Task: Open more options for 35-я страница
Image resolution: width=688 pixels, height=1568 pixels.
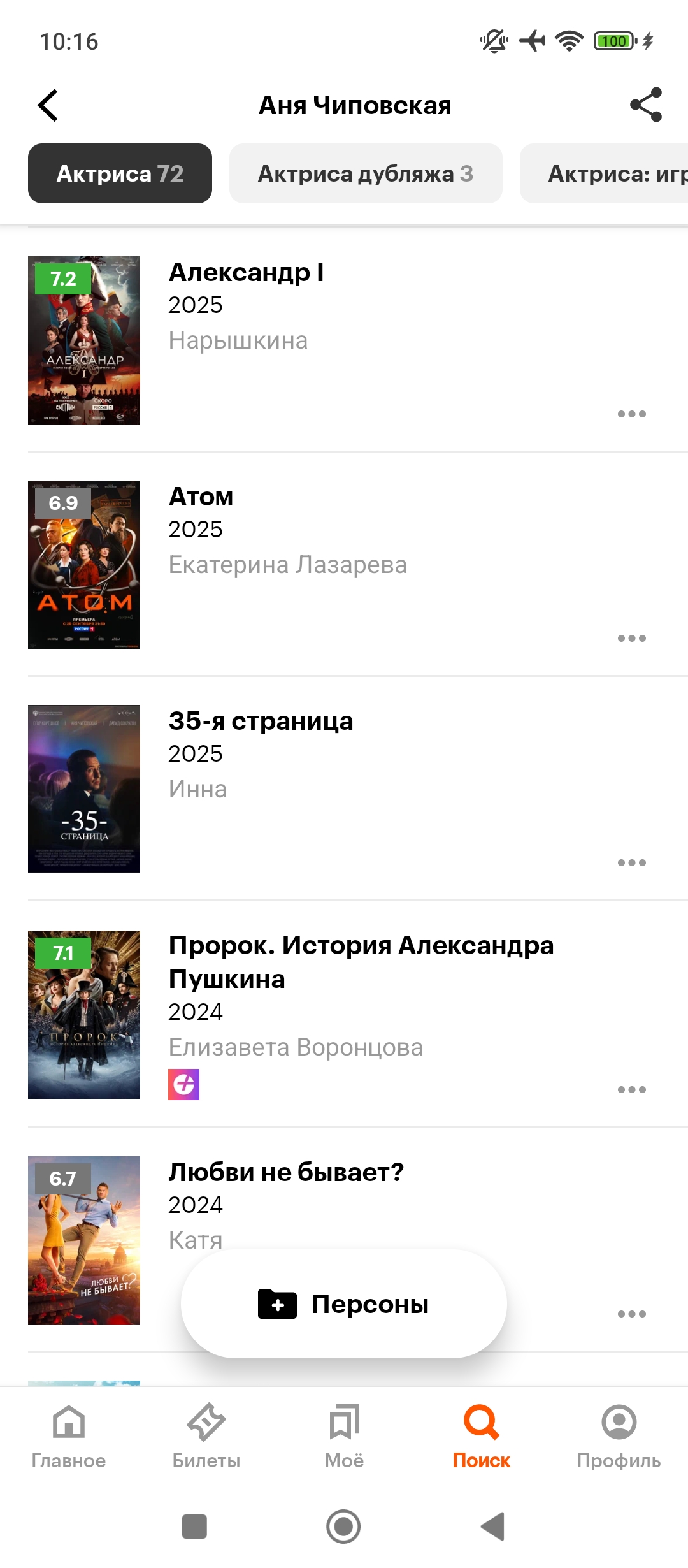Action: pyautogui.click(x=631, y=863)
